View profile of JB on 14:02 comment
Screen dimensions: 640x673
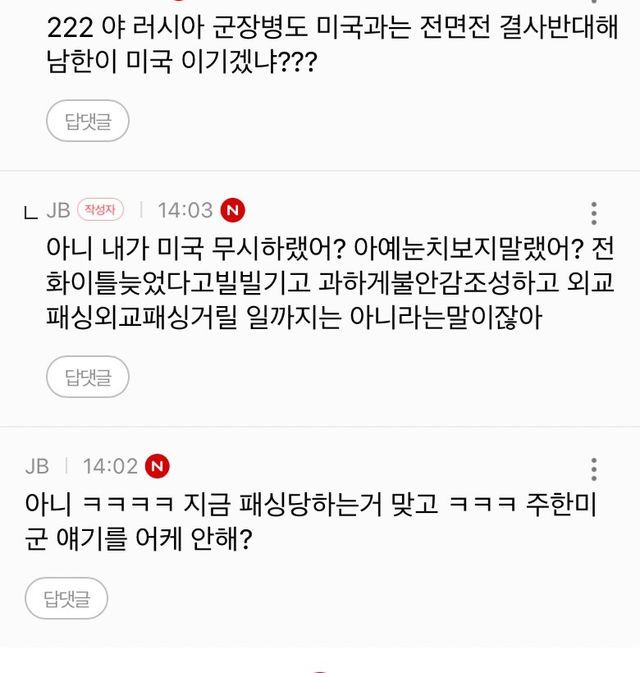37,466
